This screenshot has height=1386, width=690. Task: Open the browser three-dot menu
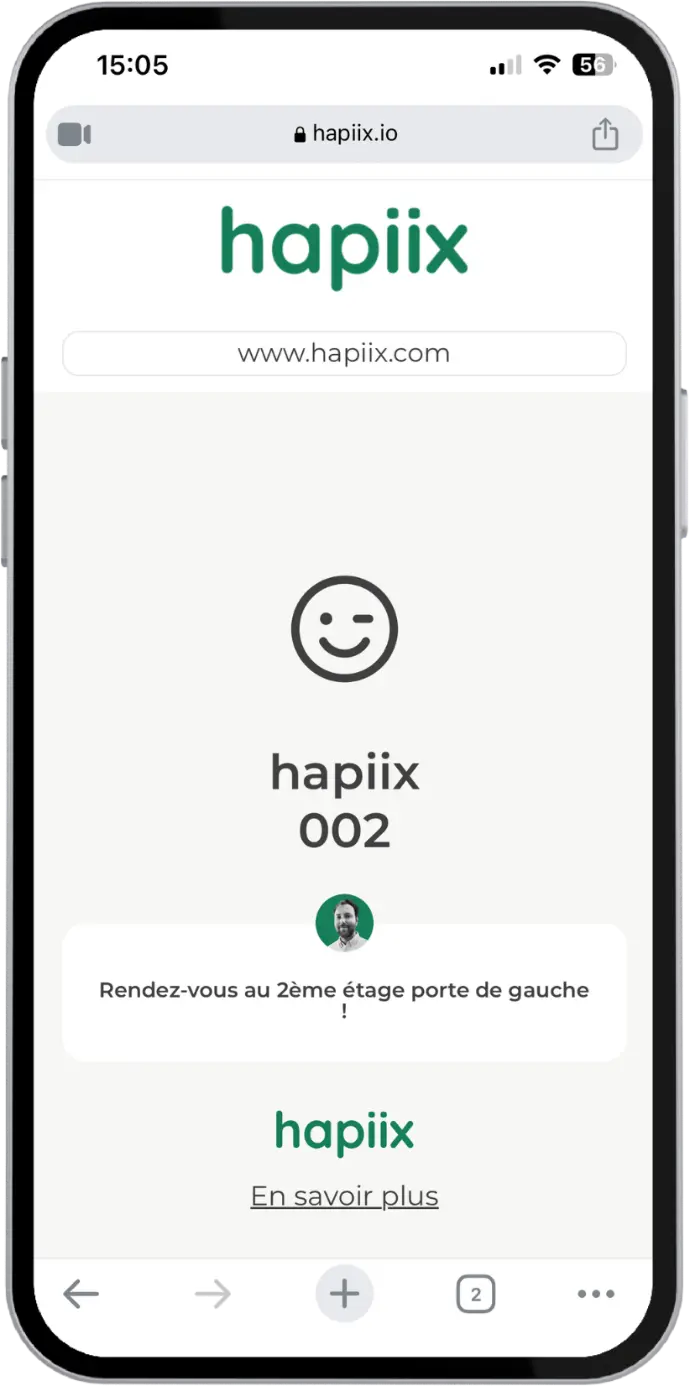(x=596, y=1294)
